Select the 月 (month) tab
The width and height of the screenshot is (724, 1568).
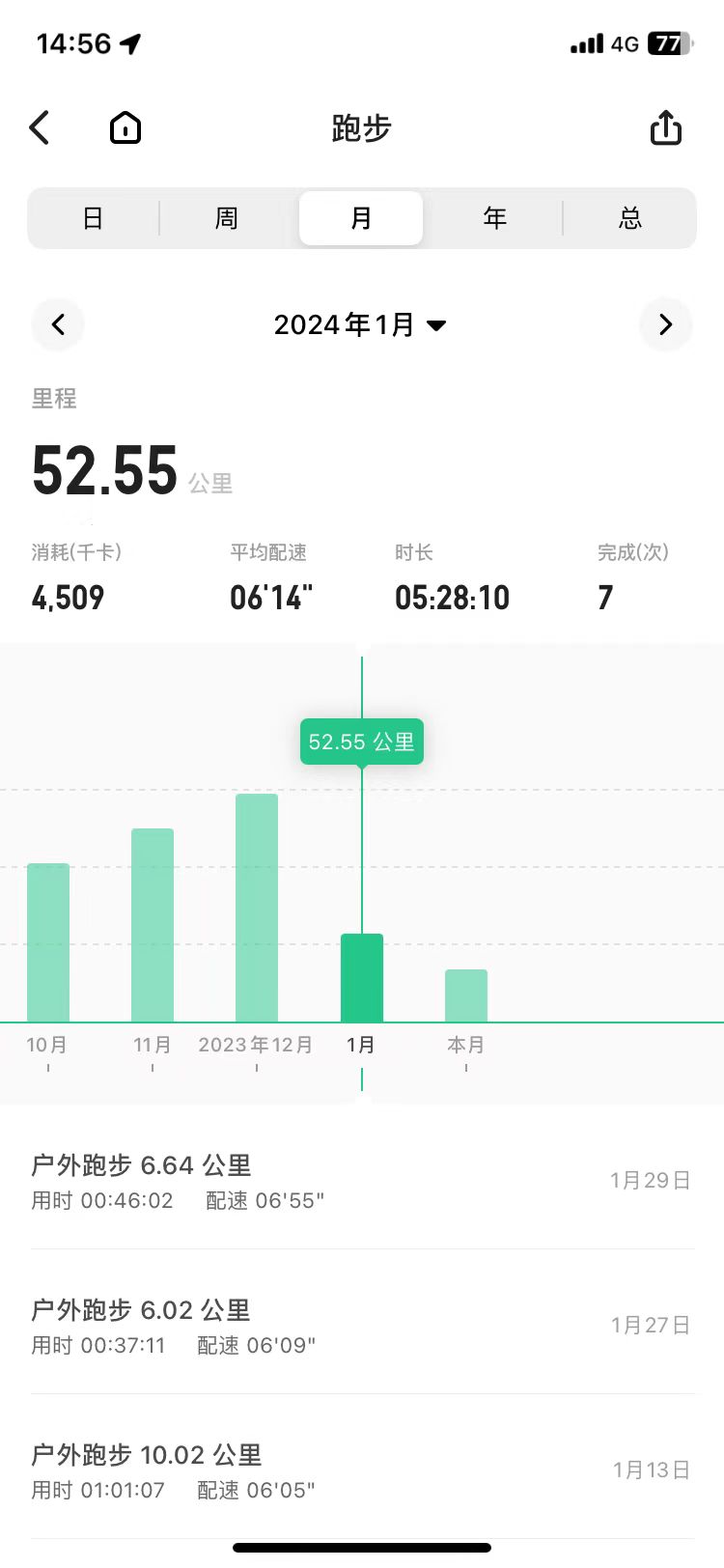click(x=361, y=218)
